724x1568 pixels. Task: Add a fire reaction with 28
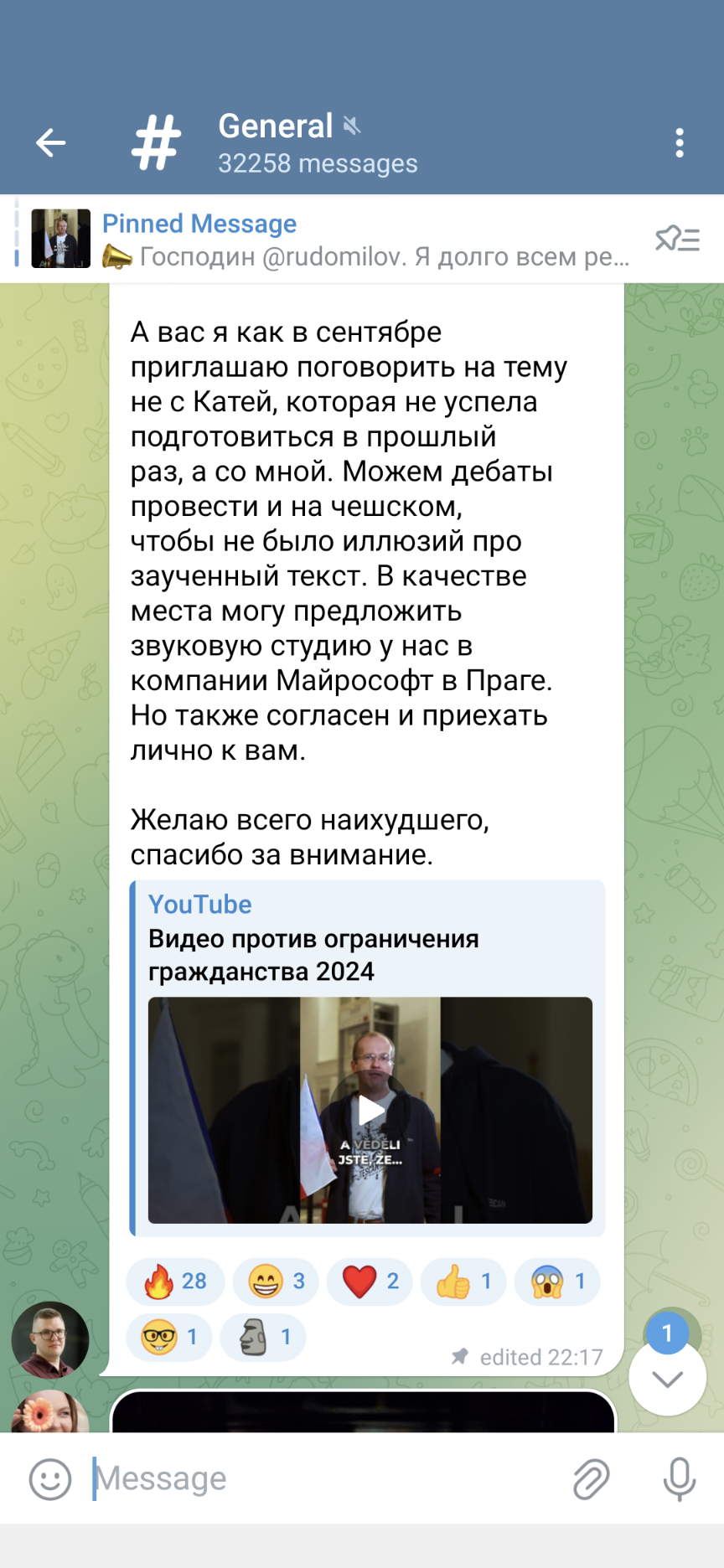pyautogui.click(x=175, y=1282)
